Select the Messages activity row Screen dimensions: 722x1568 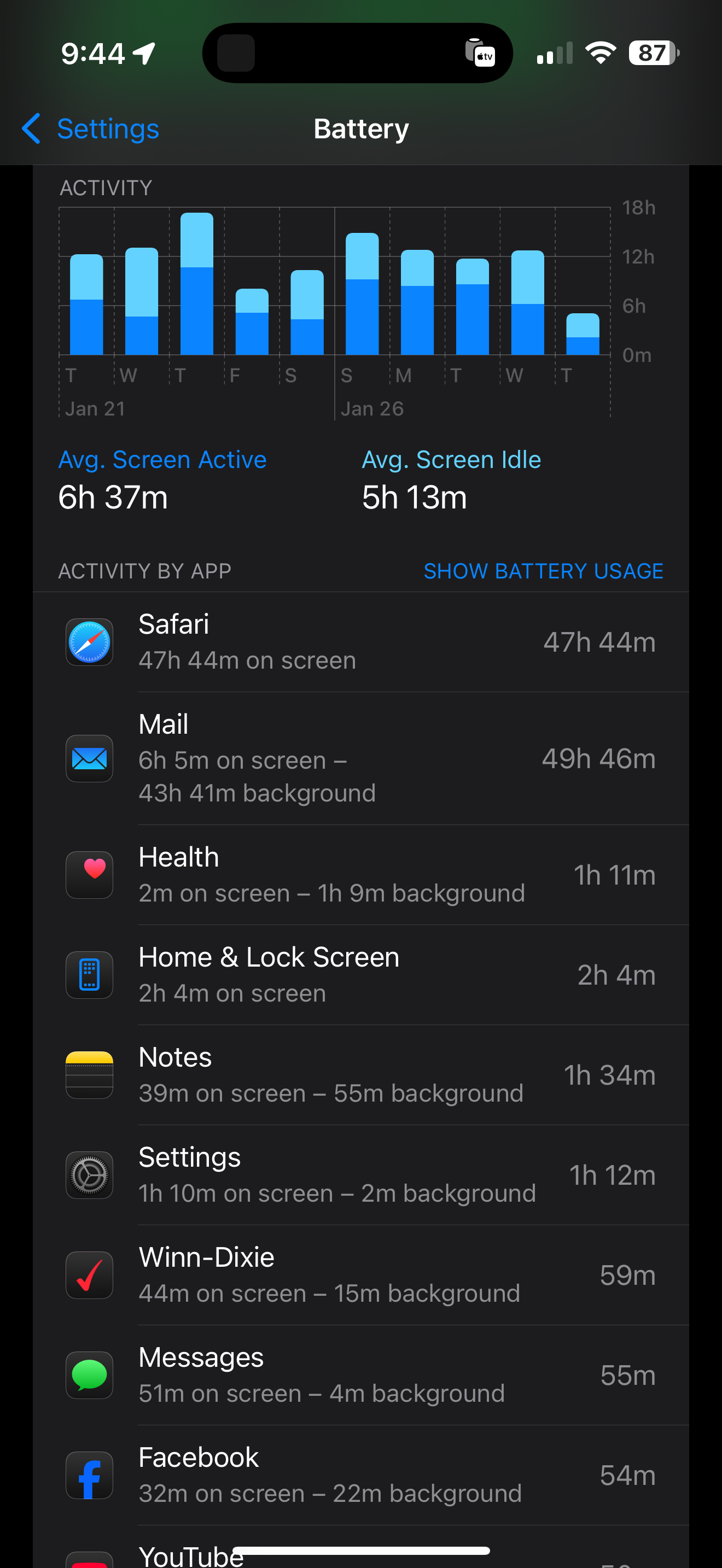[360, 1375]
